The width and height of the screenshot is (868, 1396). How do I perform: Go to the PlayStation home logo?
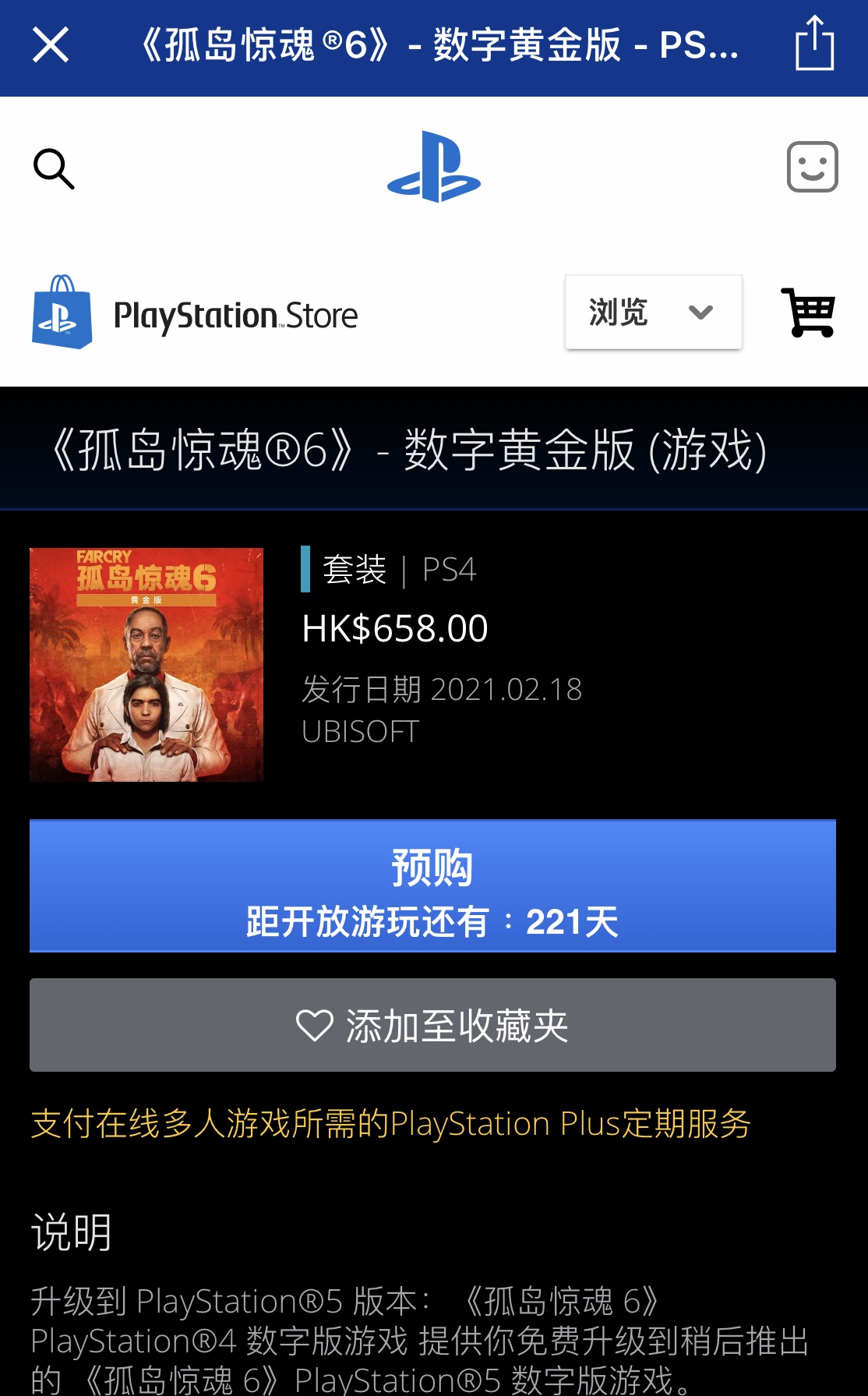pyautogui.click(x=434, y=167)
